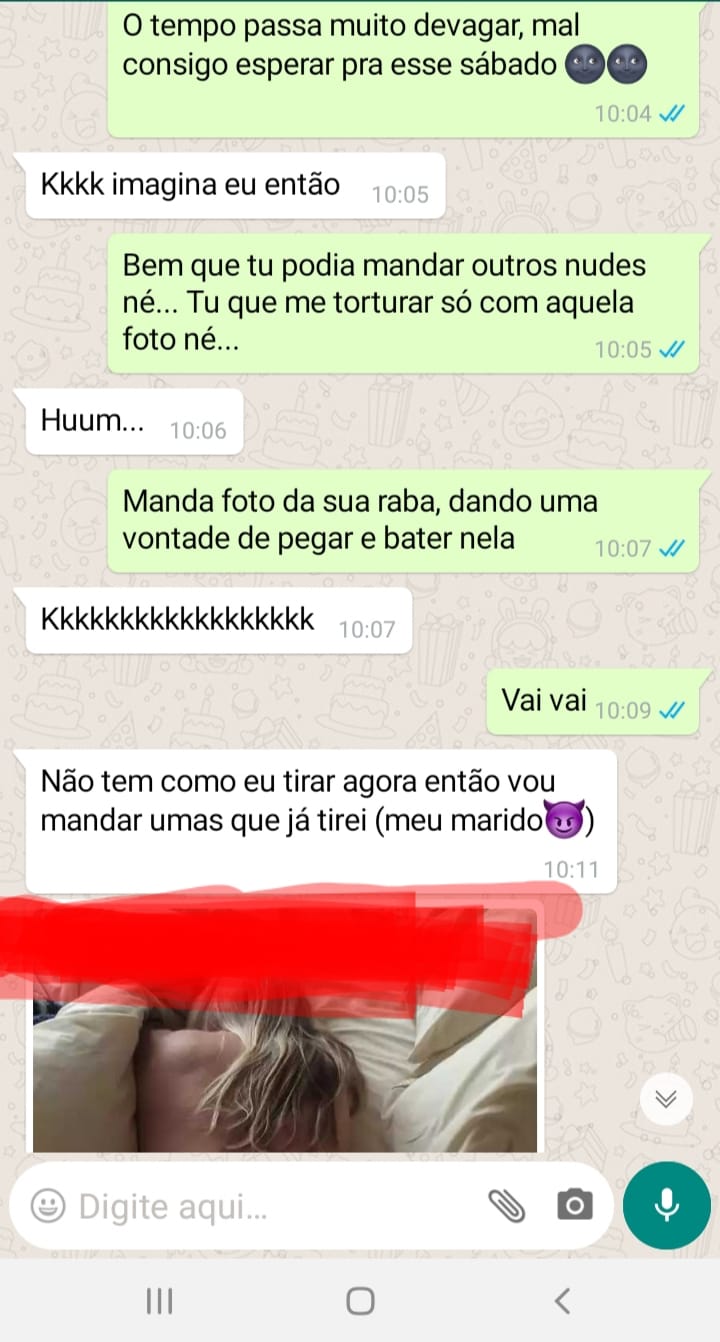Open the camera from message bar
Screen dimensions: 720x1342
click(x=574, y=1206)
